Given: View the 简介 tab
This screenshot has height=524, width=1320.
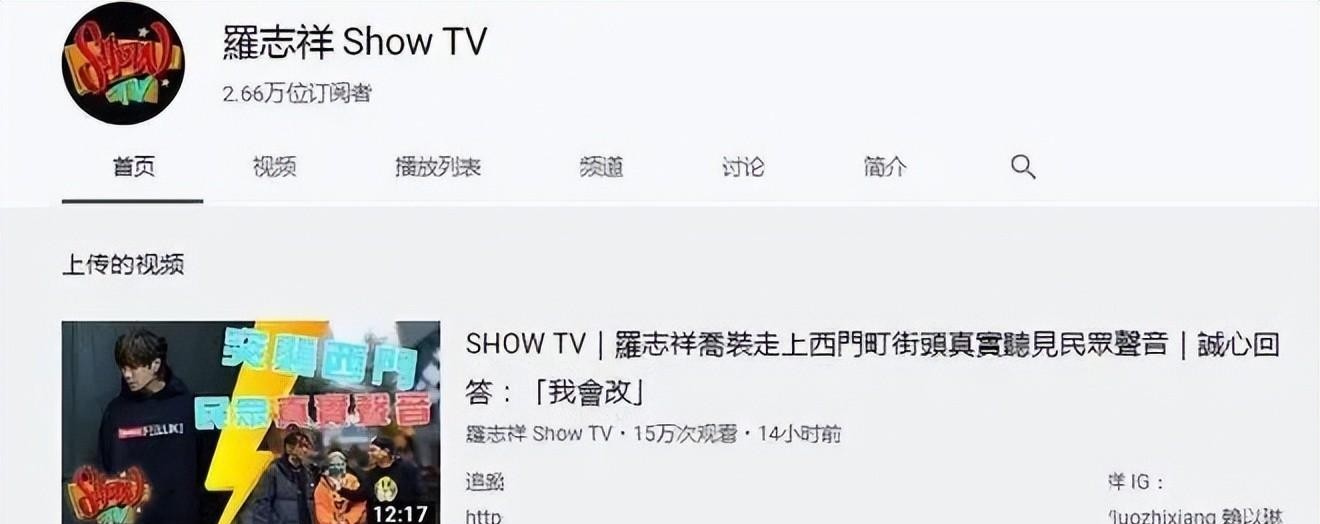Looking at the screenshot, I should click(885, 167).
